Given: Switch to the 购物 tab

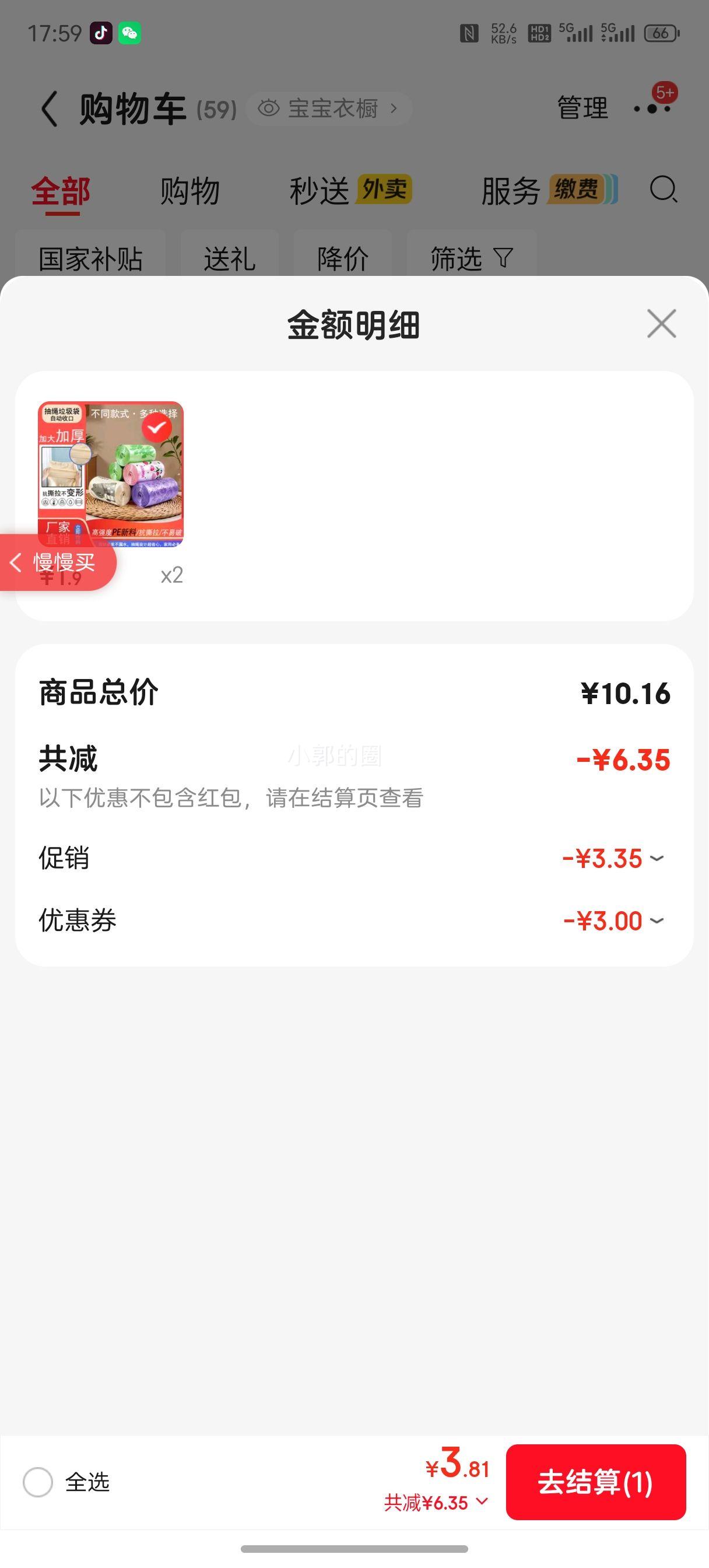Looking at the screenshot, I should coord(189,191).
